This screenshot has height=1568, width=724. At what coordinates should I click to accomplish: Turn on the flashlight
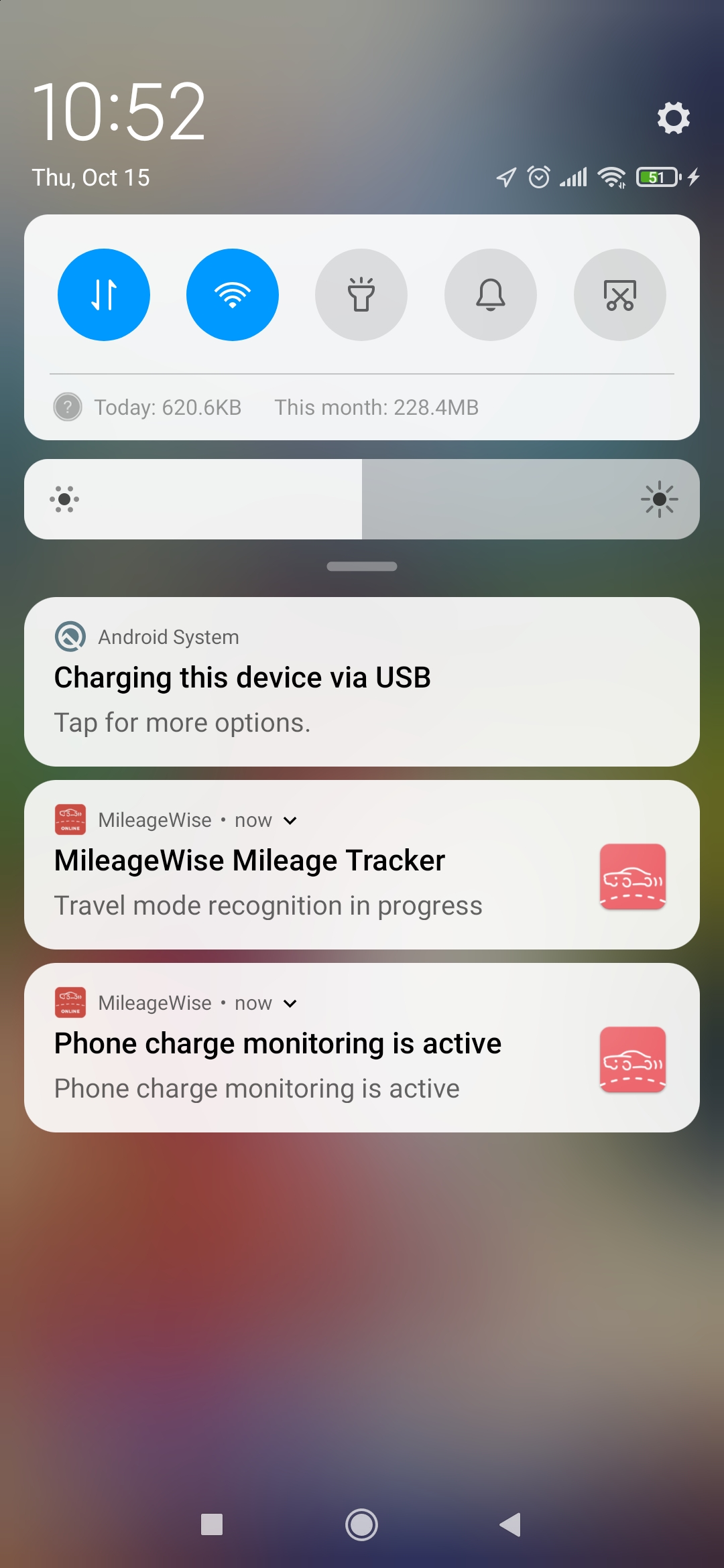coord(361,295)
